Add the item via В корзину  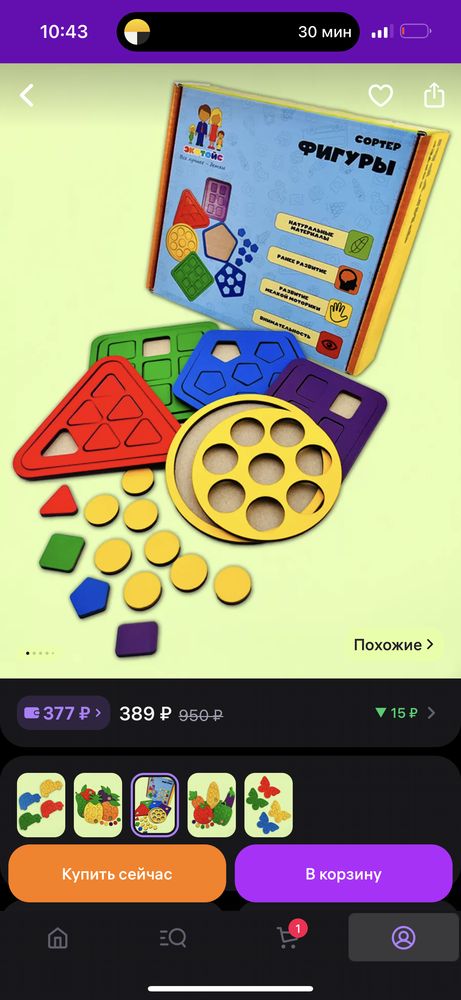point(344,874)
